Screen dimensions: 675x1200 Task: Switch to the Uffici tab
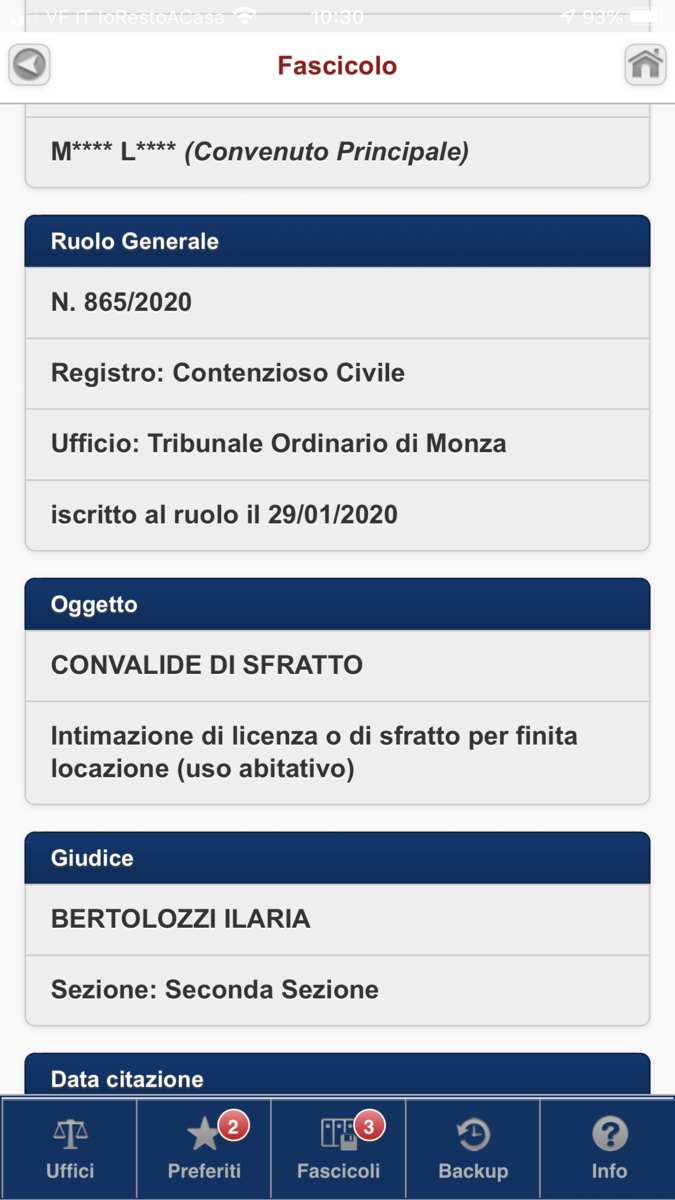(x=70, y=1149)
